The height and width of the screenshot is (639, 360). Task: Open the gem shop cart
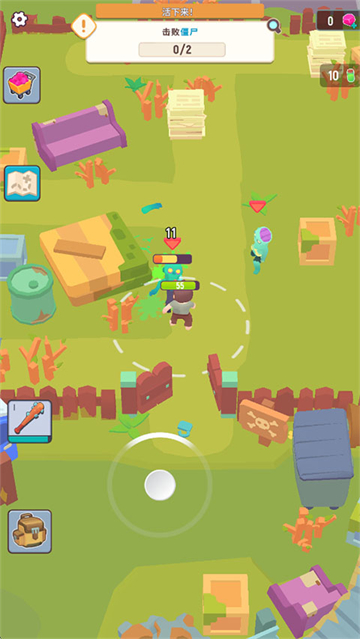point(22,85)
